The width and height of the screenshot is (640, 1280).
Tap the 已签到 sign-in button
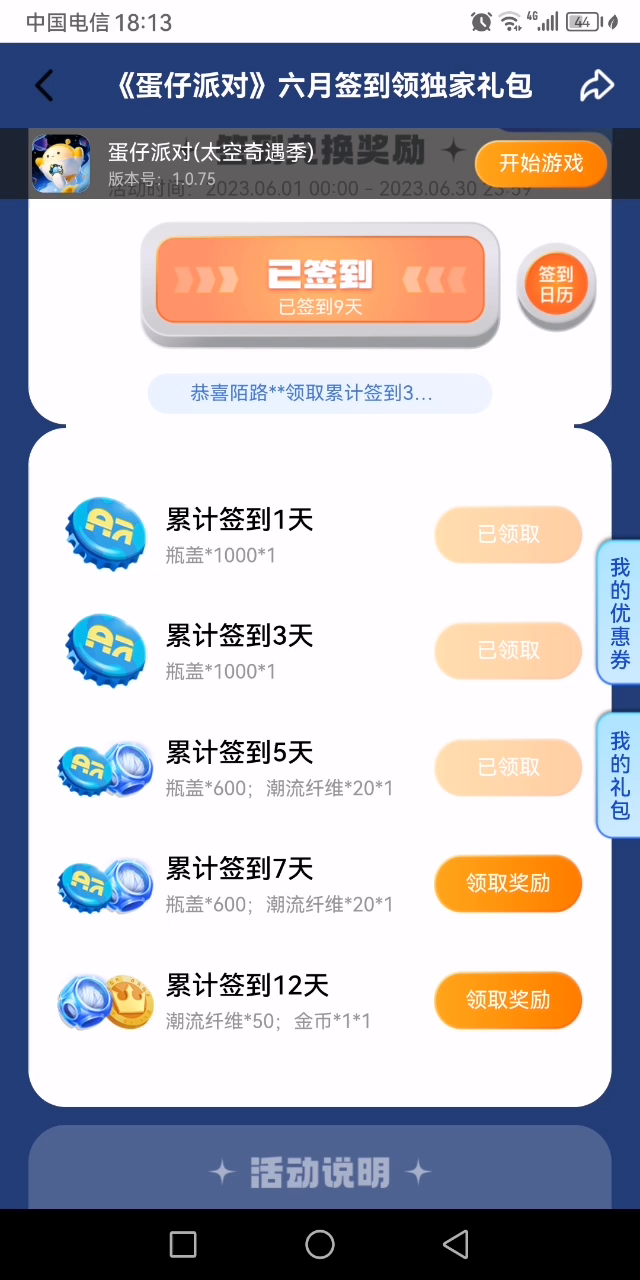pyautogui.click(x=320, y=285)
